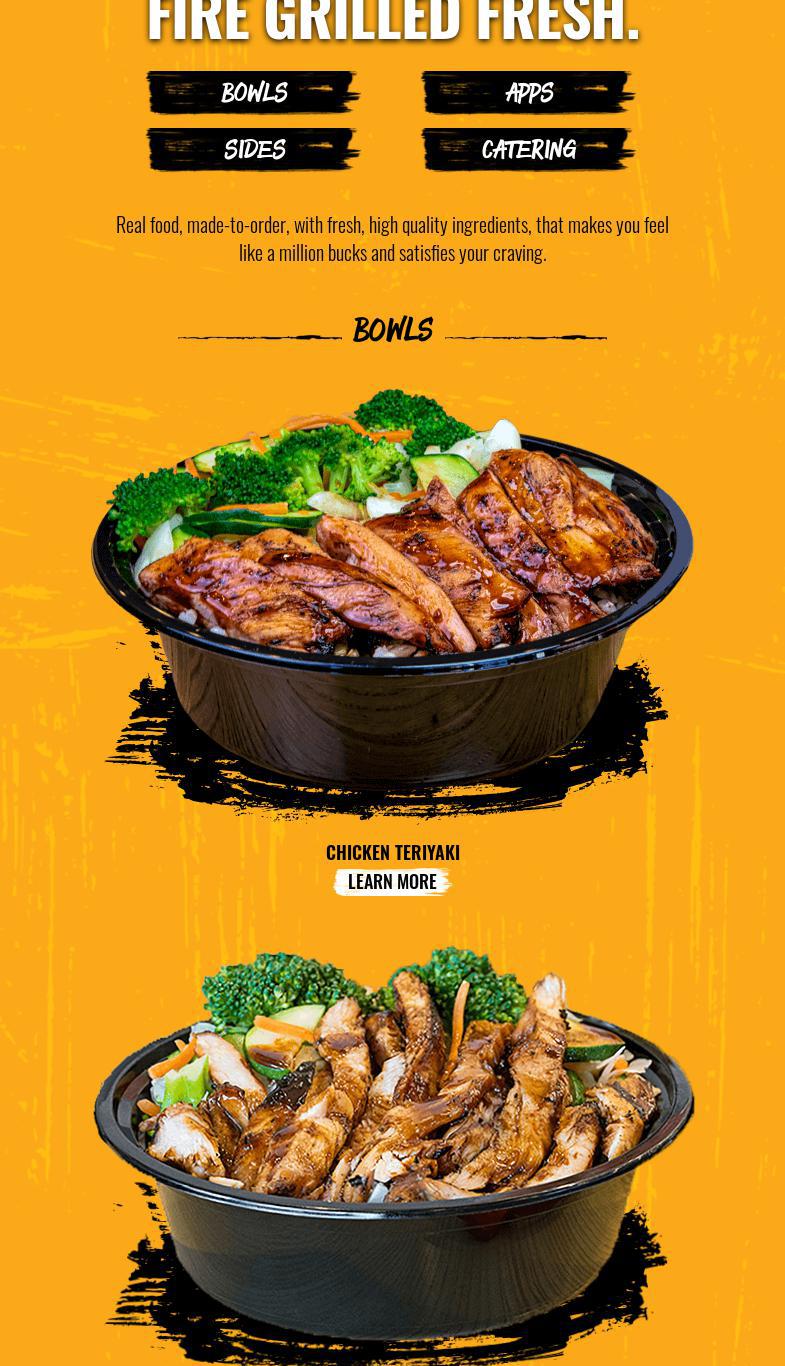Open the Chicken Teriyaki bowl image
Viewport: 785px width, 1366px height.
pyautogui.click(x=392, y=590)
